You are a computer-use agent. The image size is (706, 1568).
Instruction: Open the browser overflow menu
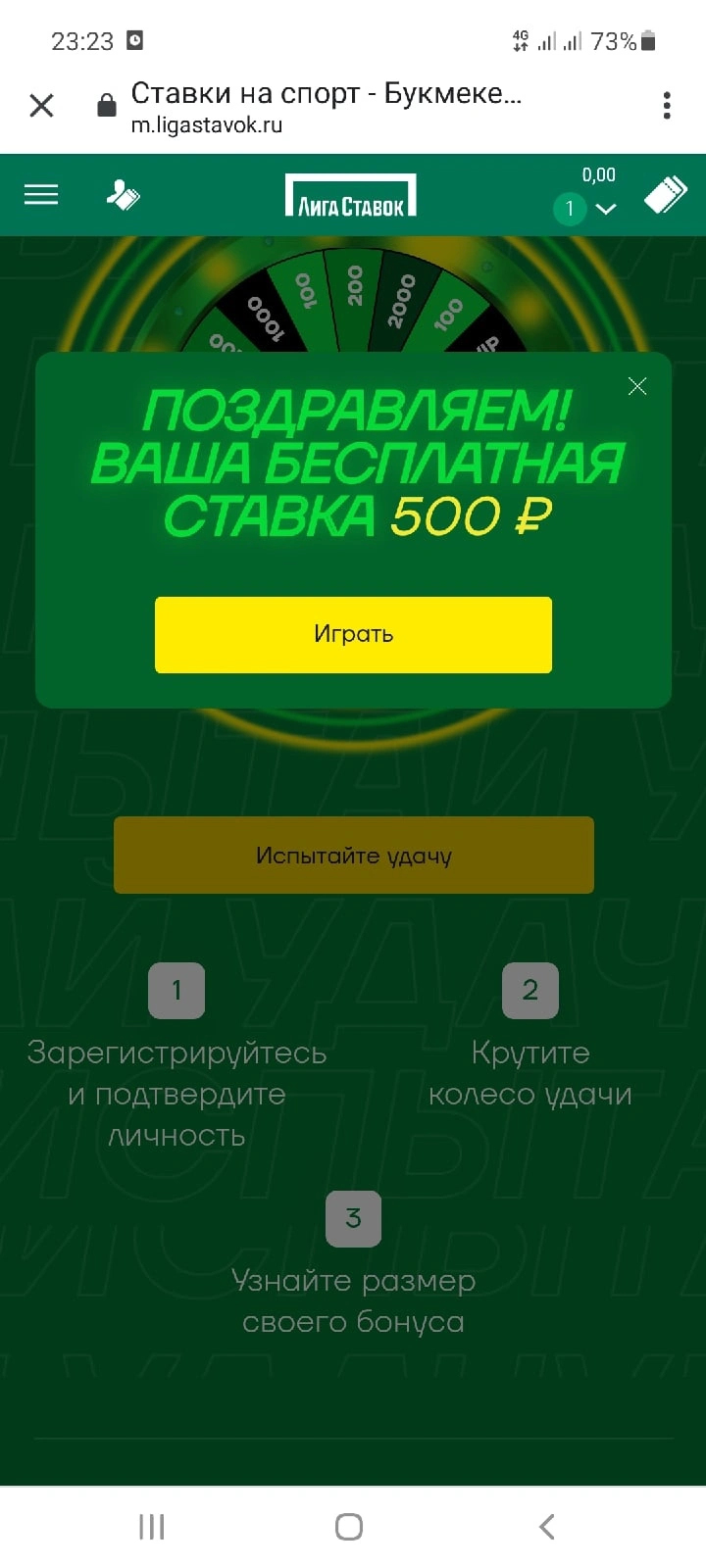667,105
